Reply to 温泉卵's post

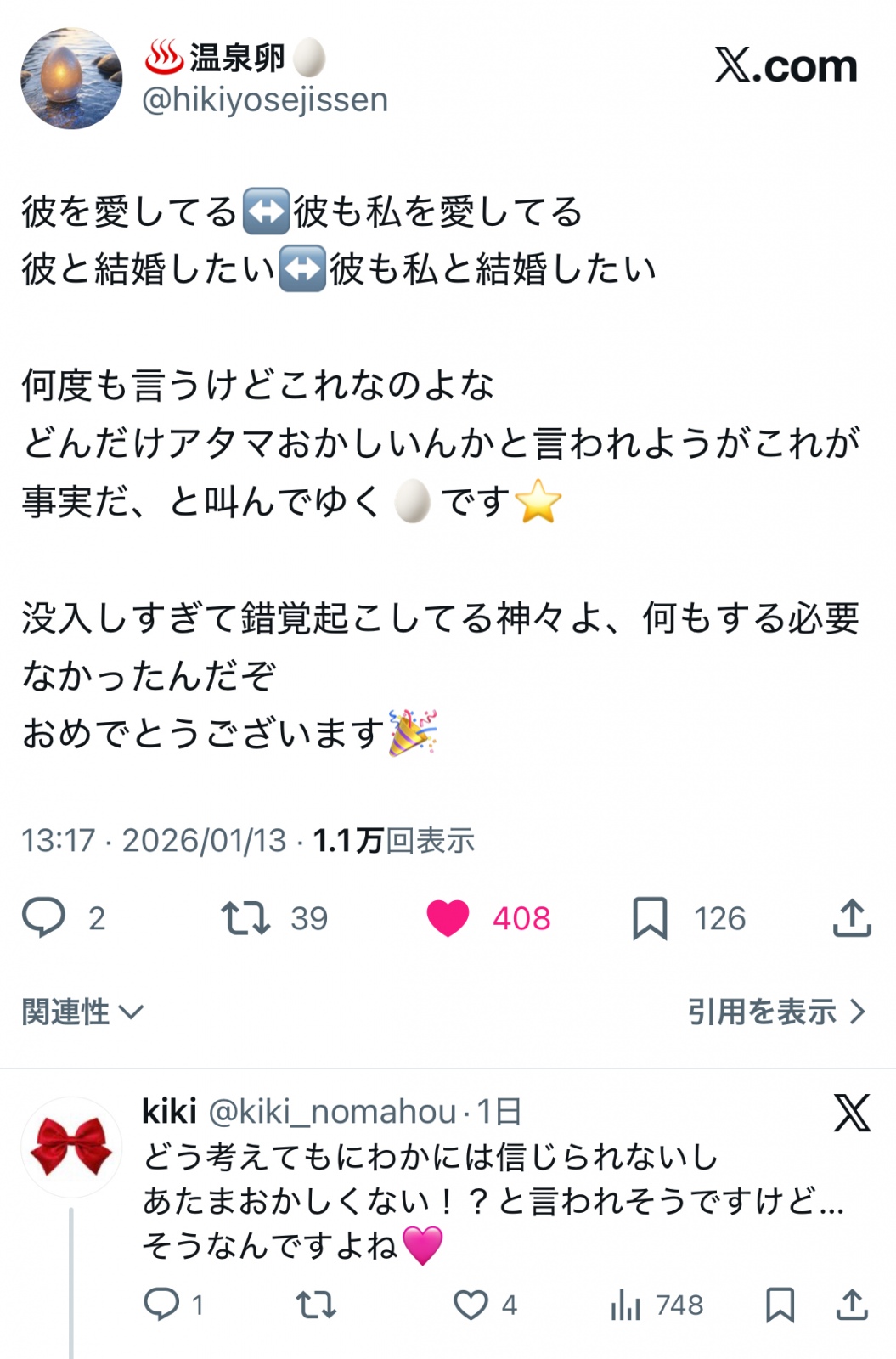(43, 918)
